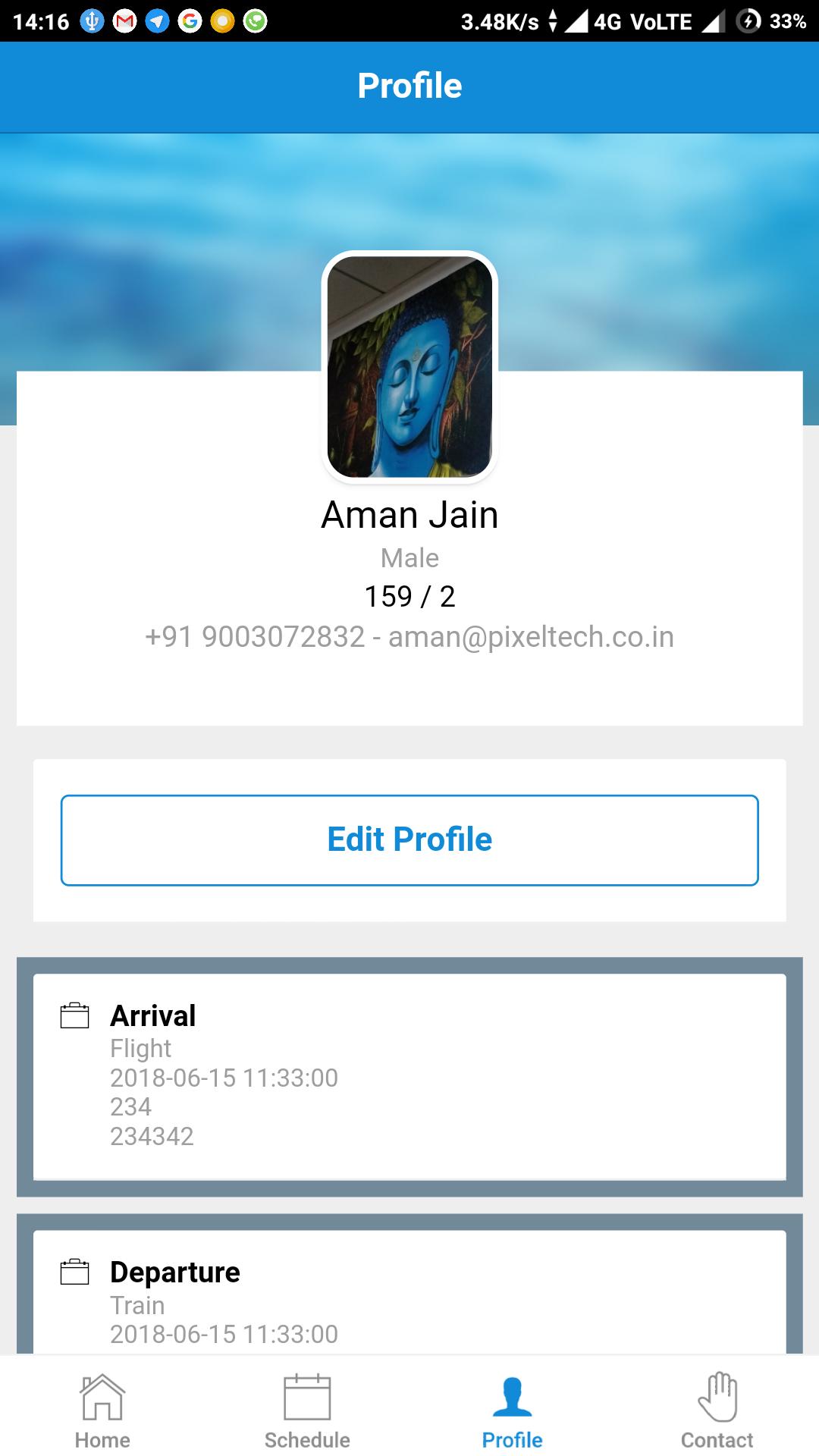Viewport: 819px width, 1456px height.
Task: Go to the Contact tab
Action: coord(717,1410)
